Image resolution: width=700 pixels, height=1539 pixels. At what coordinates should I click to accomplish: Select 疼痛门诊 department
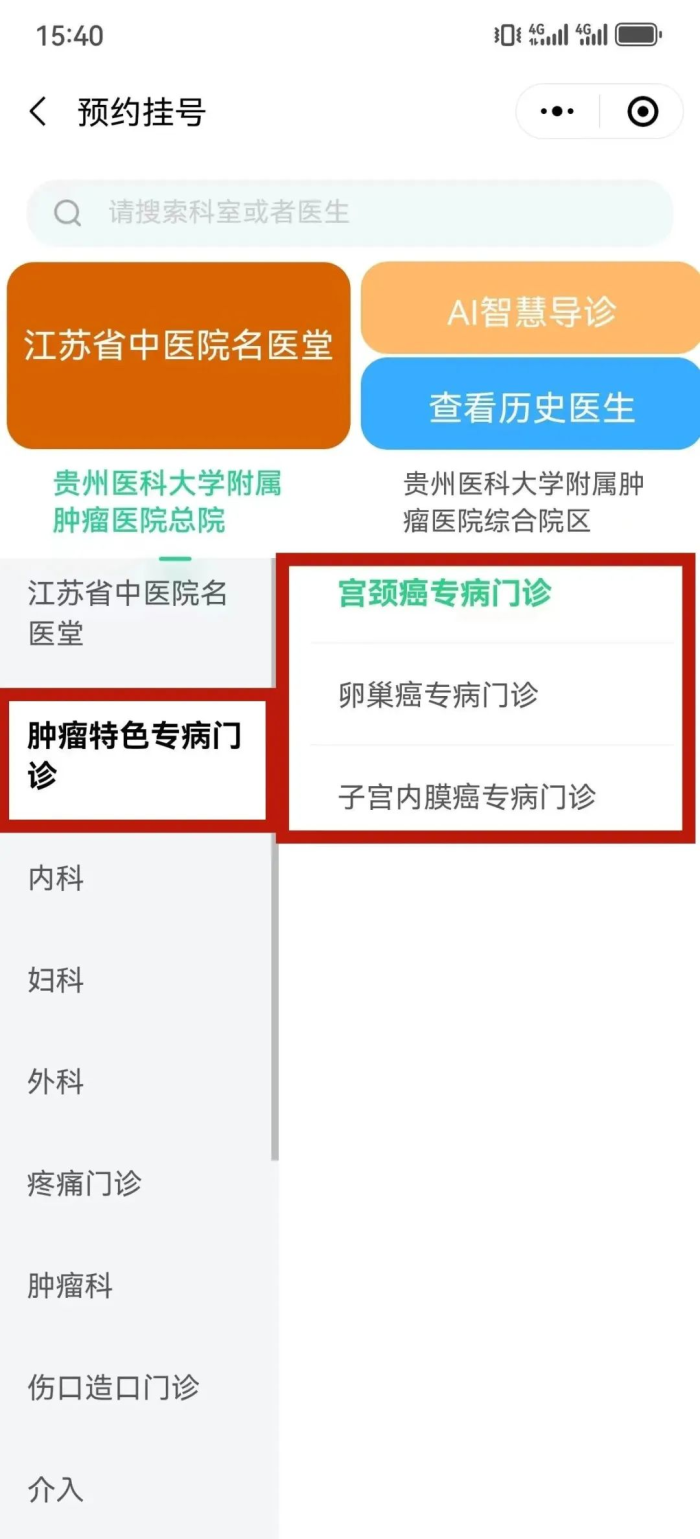[x=85, y=1184]
